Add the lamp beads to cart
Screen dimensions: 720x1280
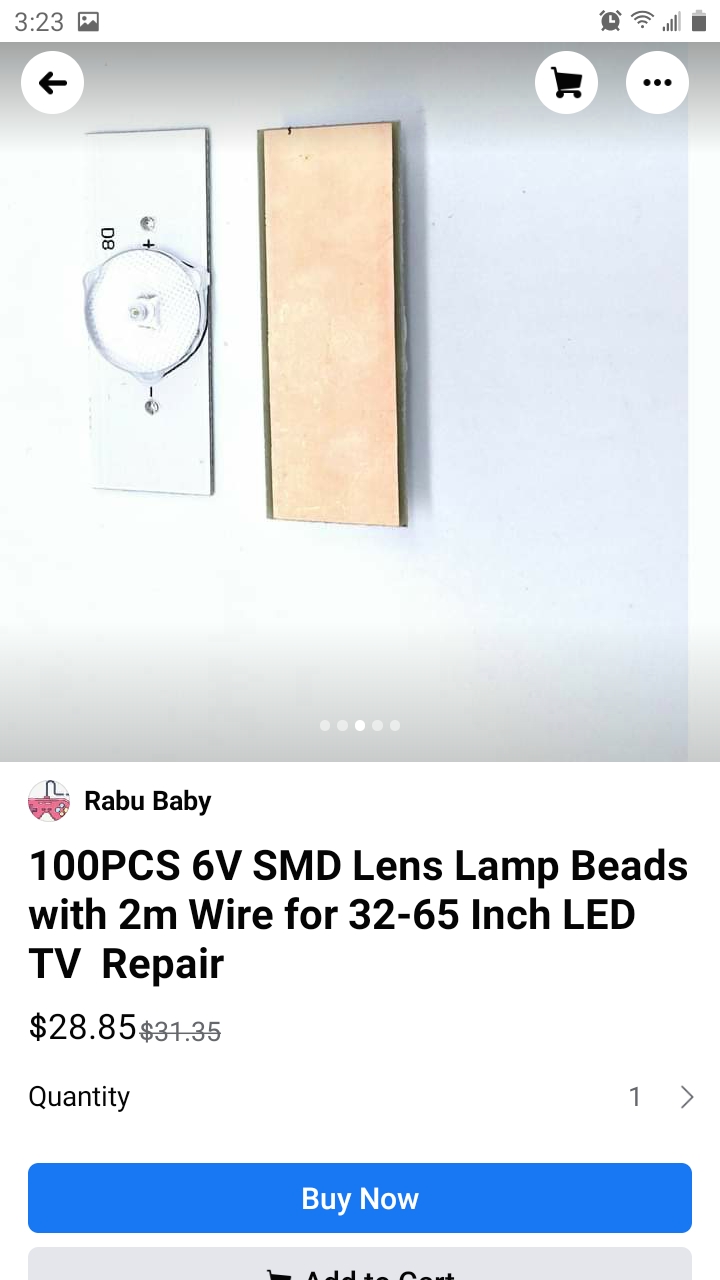[x=360, y=1268]
